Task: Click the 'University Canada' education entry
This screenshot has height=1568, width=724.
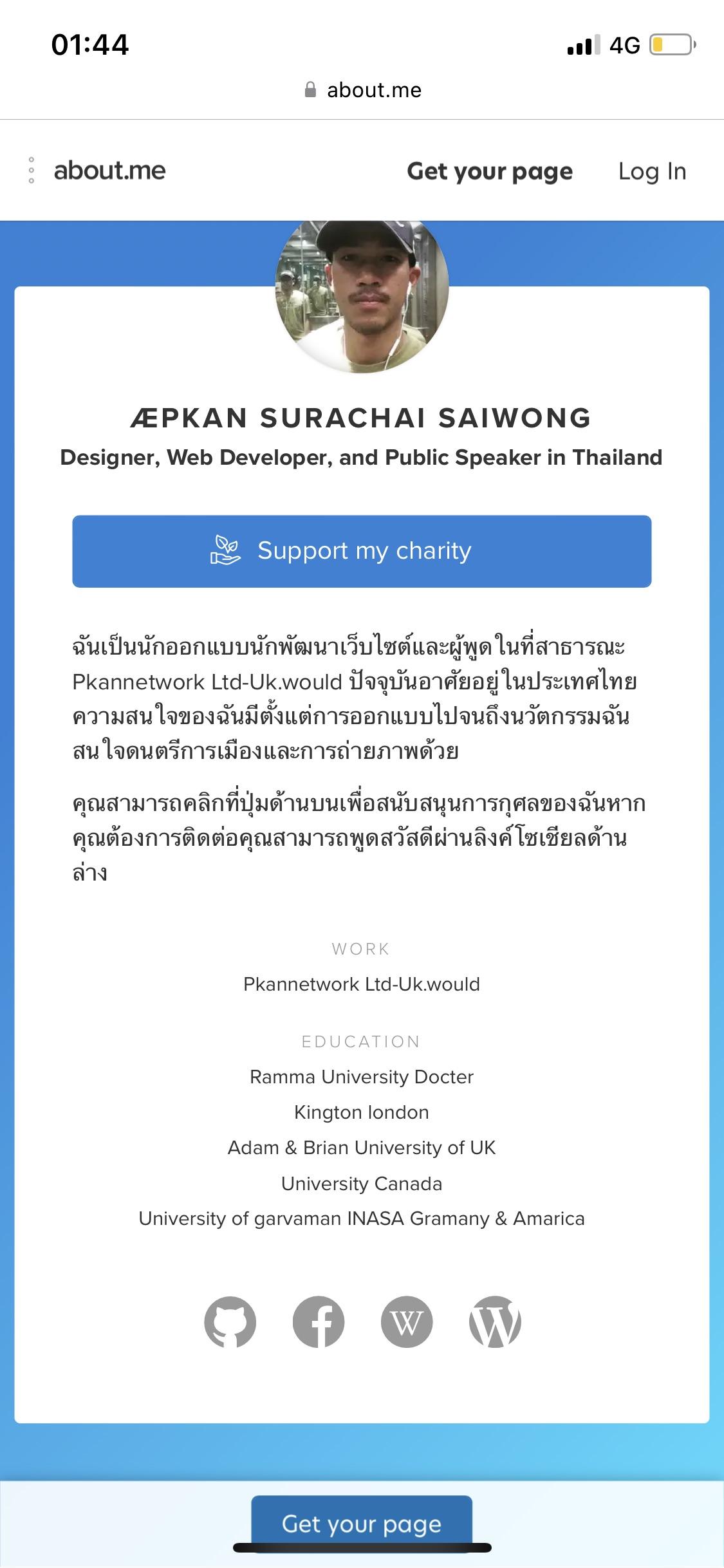Action: point(362,1183)
